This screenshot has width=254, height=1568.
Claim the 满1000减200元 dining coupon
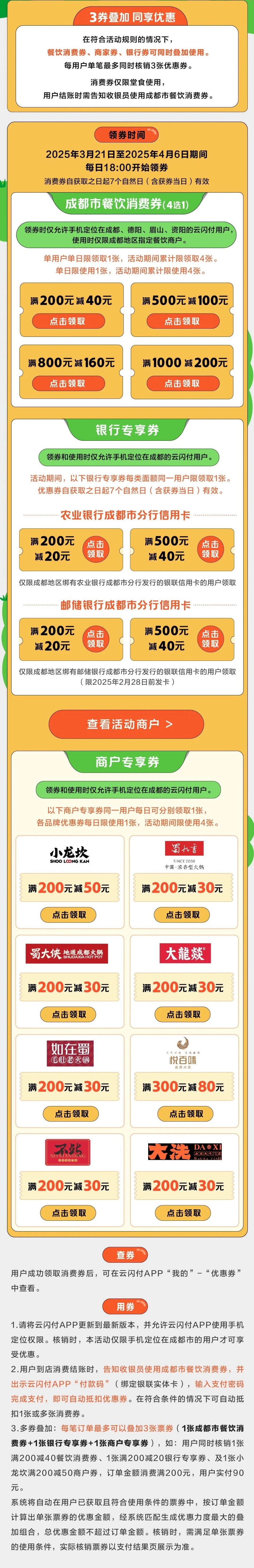pyautogui.click(x=182, y=384)
